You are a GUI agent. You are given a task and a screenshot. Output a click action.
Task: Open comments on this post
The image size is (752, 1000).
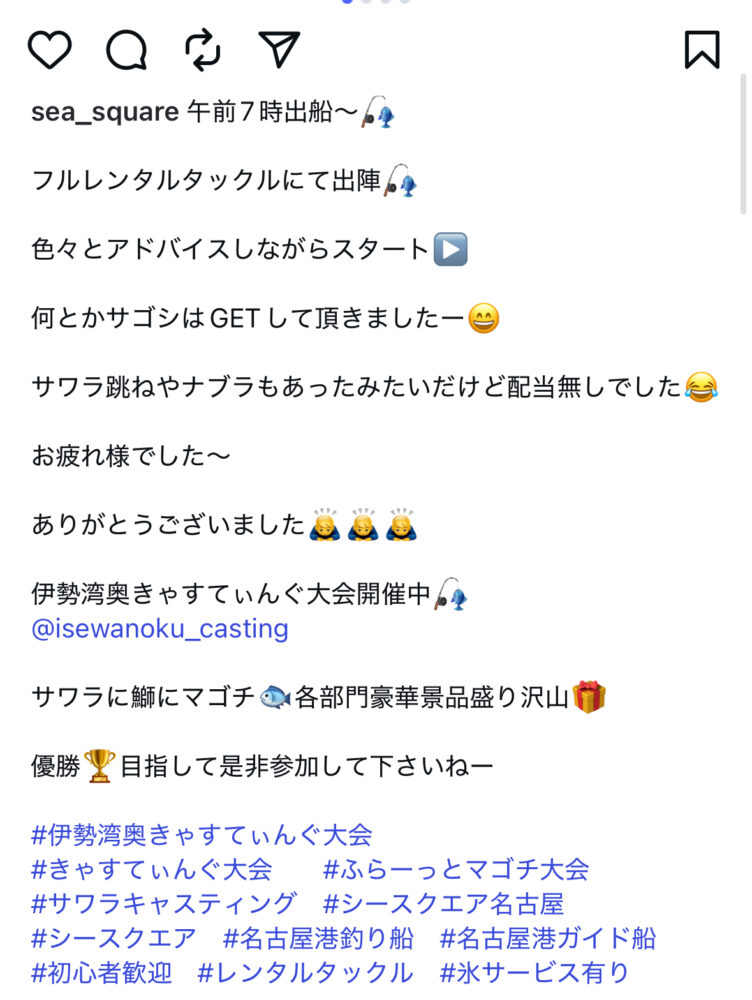pos(127,49)
